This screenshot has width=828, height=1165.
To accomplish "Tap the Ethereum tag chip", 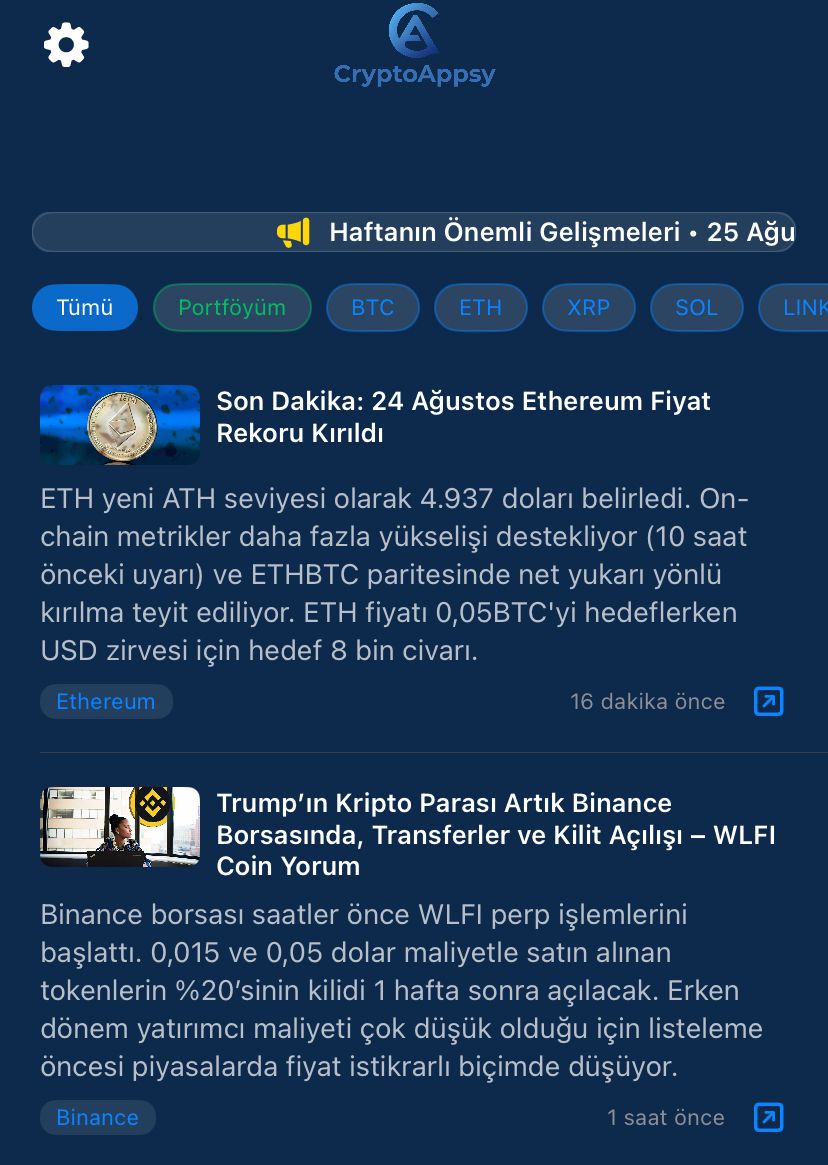I will pos(106,702).
